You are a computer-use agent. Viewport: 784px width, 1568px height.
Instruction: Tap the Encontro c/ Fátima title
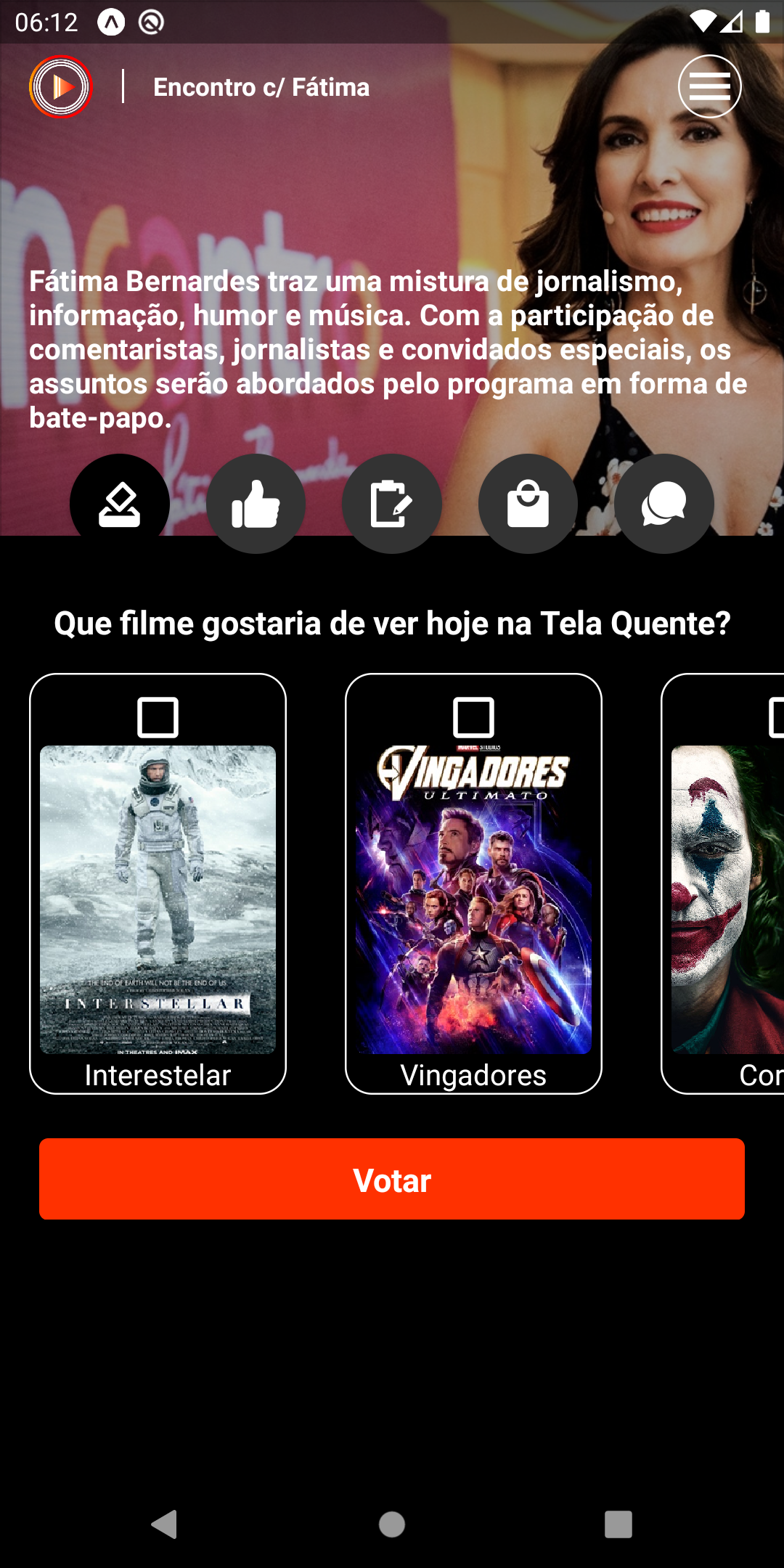(261, 87)
